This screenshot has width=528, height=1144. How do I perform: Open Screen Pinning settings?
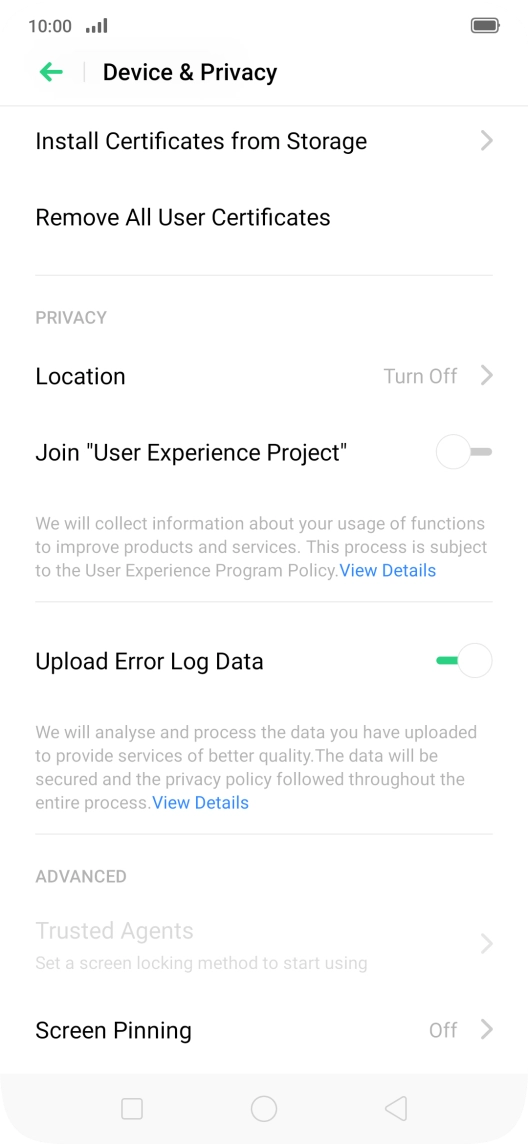click(x=264, y=1030)
